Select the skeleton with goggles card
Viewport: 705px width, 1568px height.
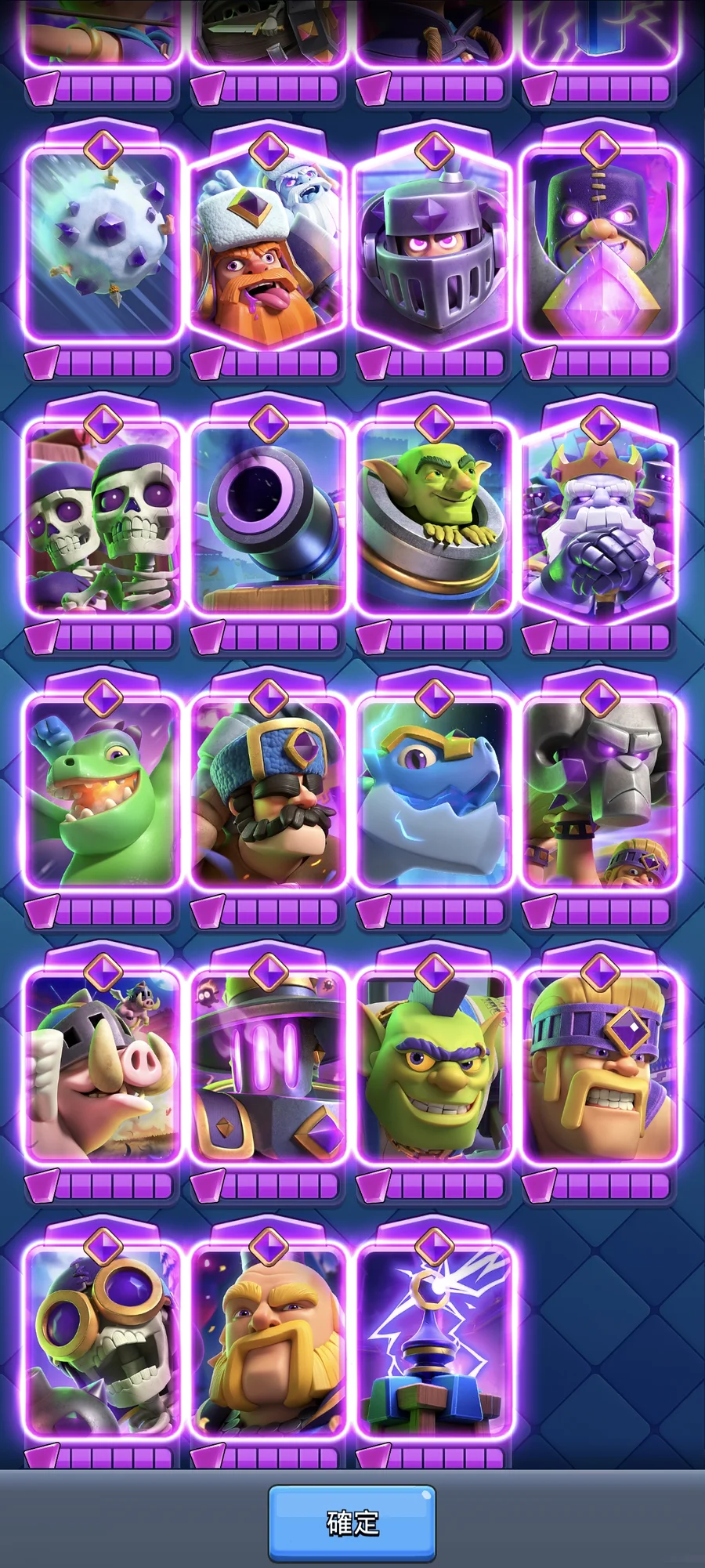coord(103,1342)
